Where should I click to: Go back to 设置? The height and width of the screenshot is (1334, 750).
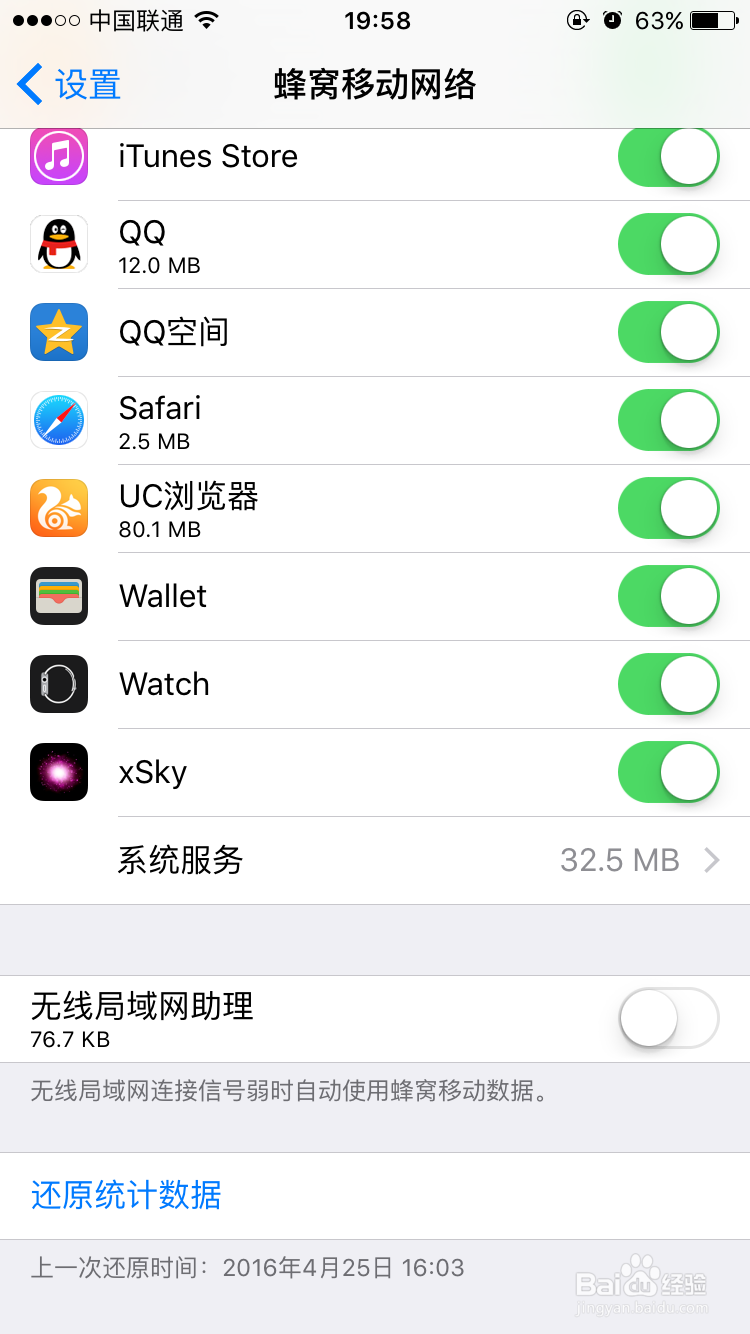tap(70, 85)
